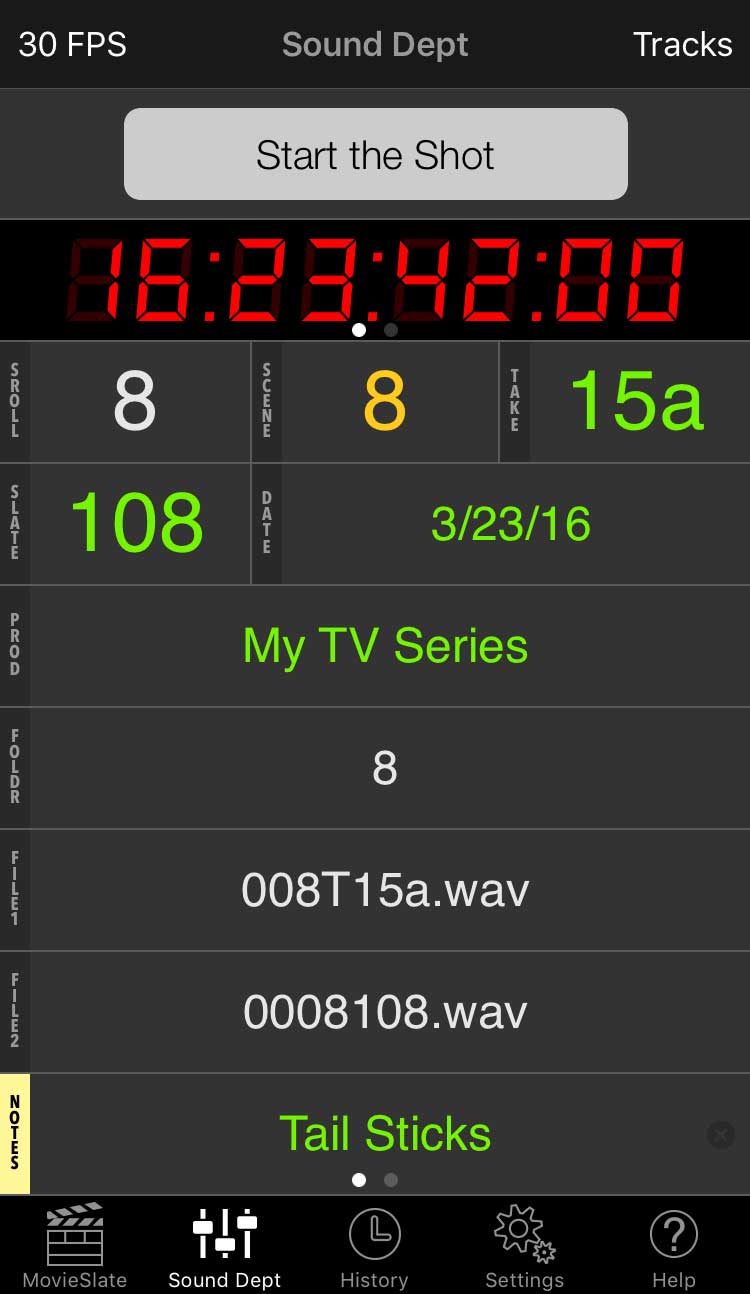Viewport: 750px width, 1294px height.
Task: Clear the Tail Sticks note
Action: pos(720,1134)
